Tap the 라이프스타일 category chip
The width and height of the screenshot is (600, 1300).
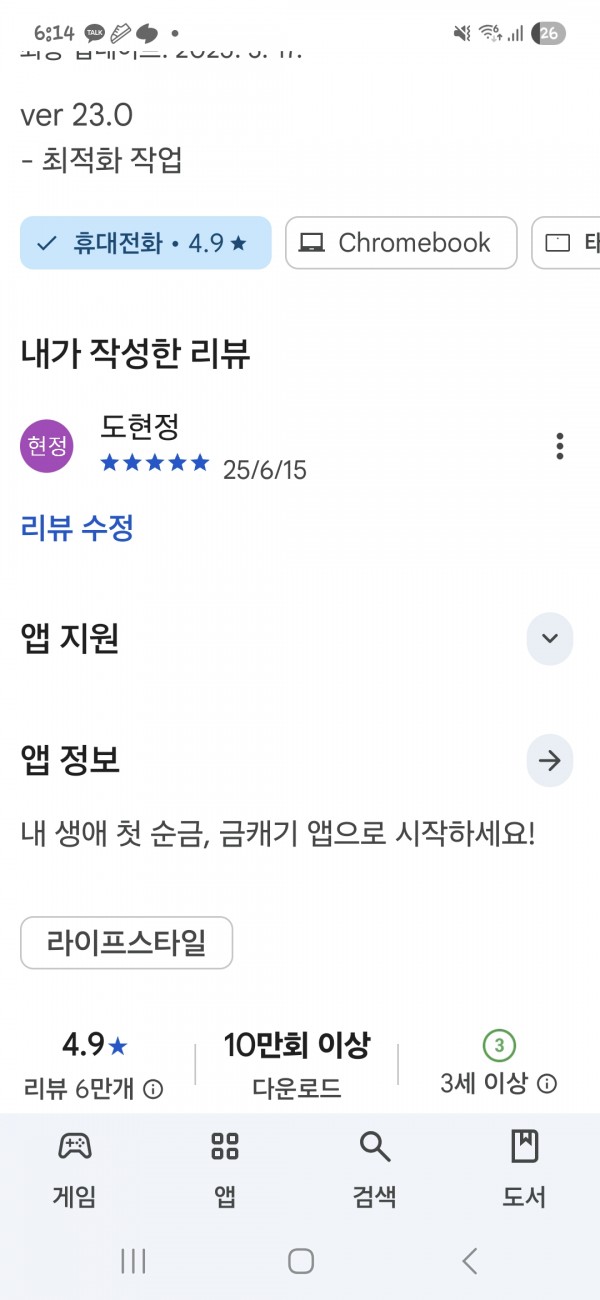(x=126, y=943)
